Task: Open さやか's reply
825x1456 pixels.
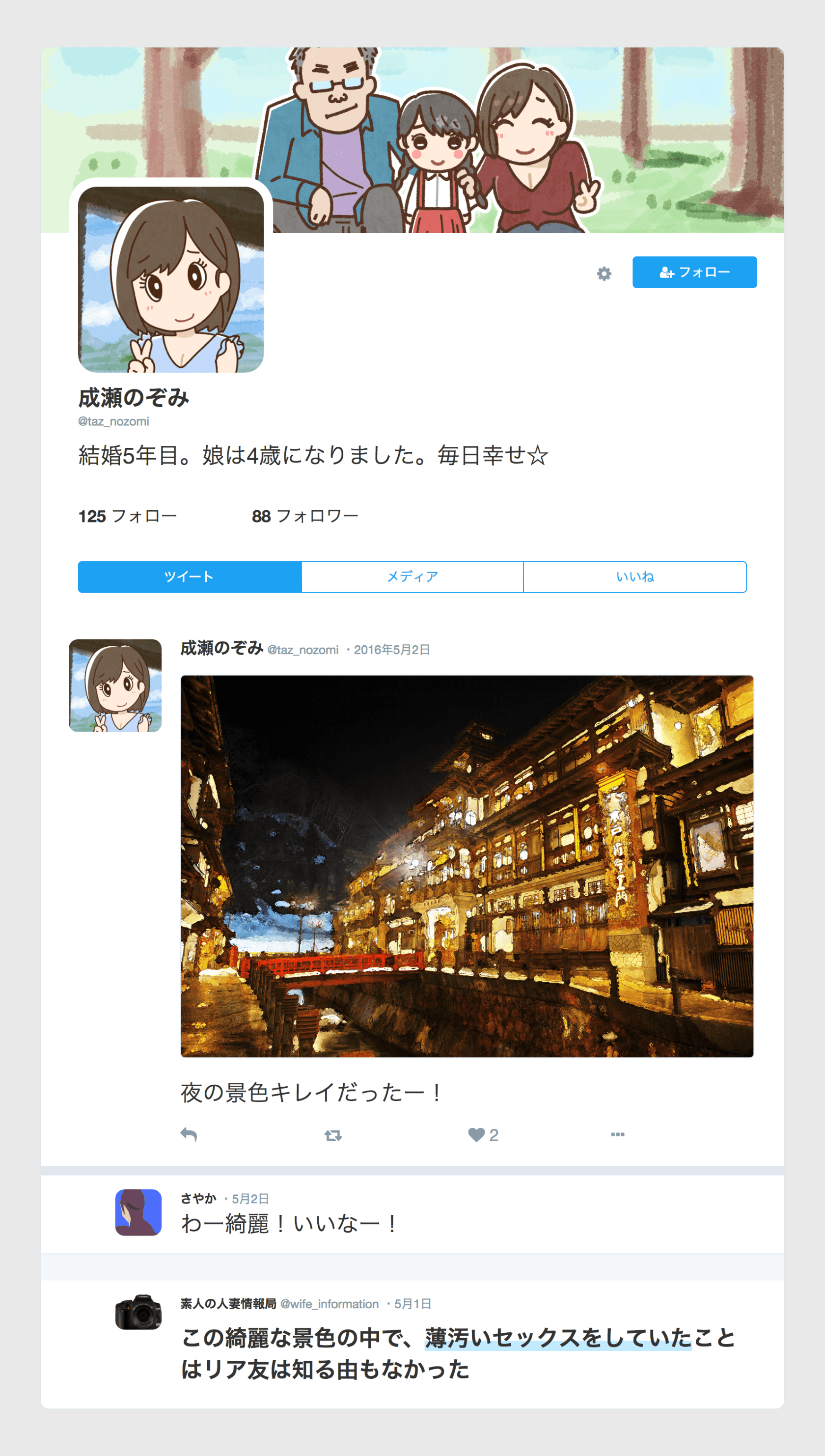Action: 289,1223
